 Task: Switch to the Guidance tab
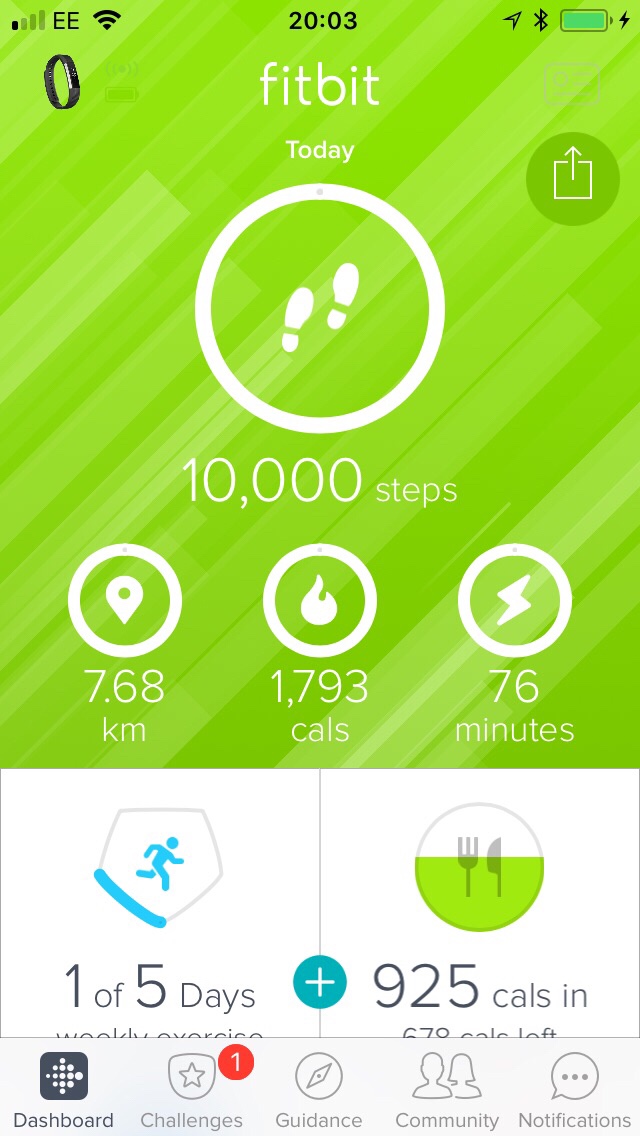(319, 1090)
